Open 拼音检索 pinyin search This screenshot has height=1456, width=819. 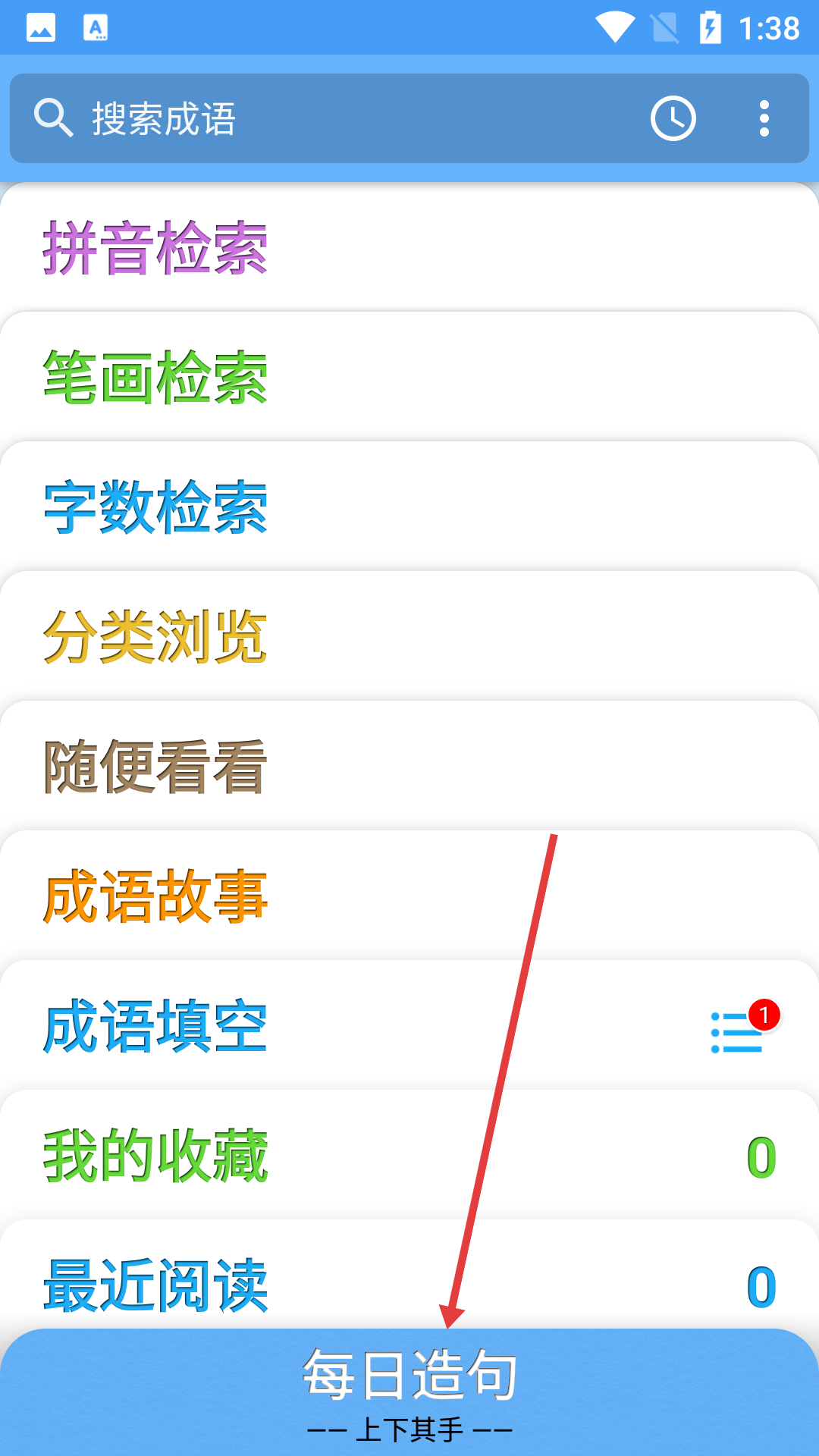155,248
